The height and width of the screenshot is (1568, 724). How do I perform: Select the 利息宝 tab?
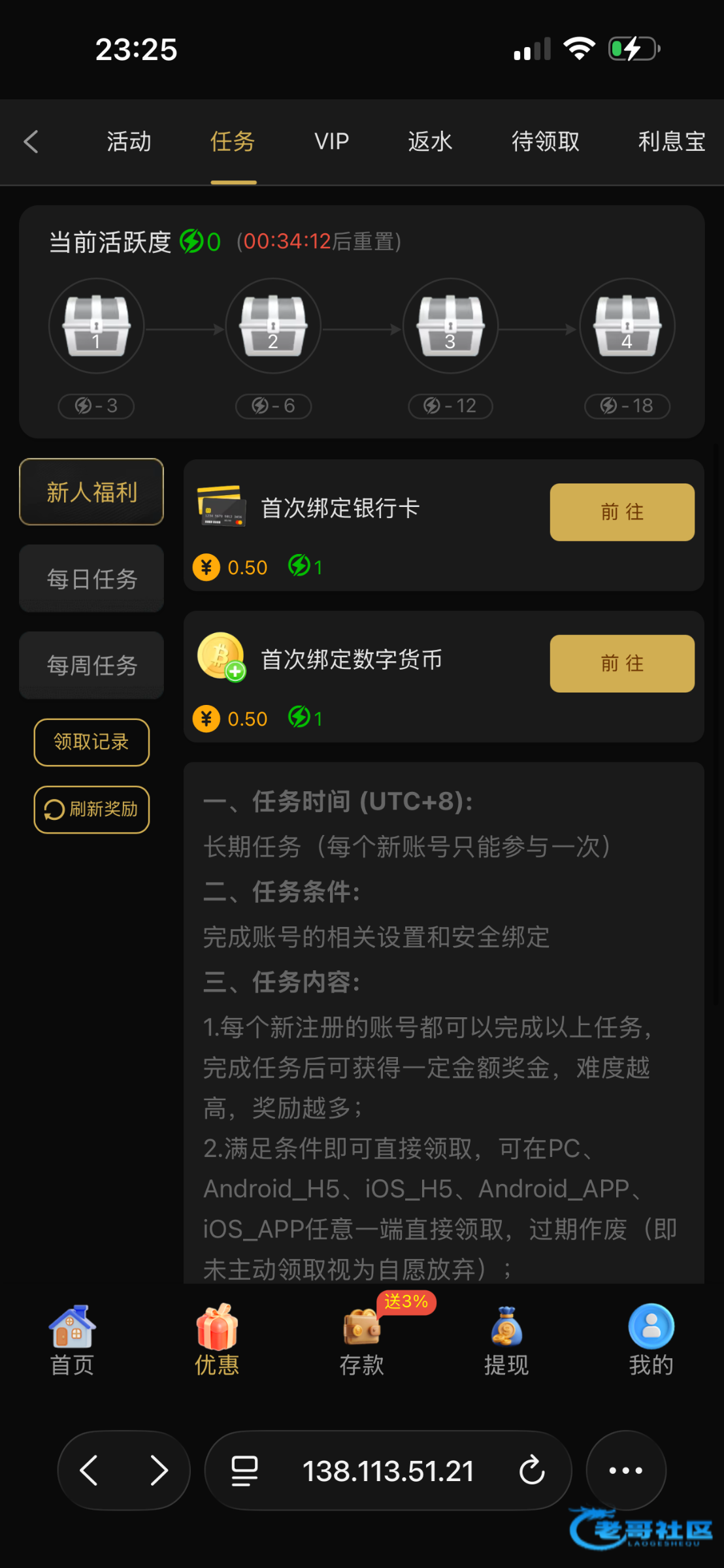click(x=671, y=141)
